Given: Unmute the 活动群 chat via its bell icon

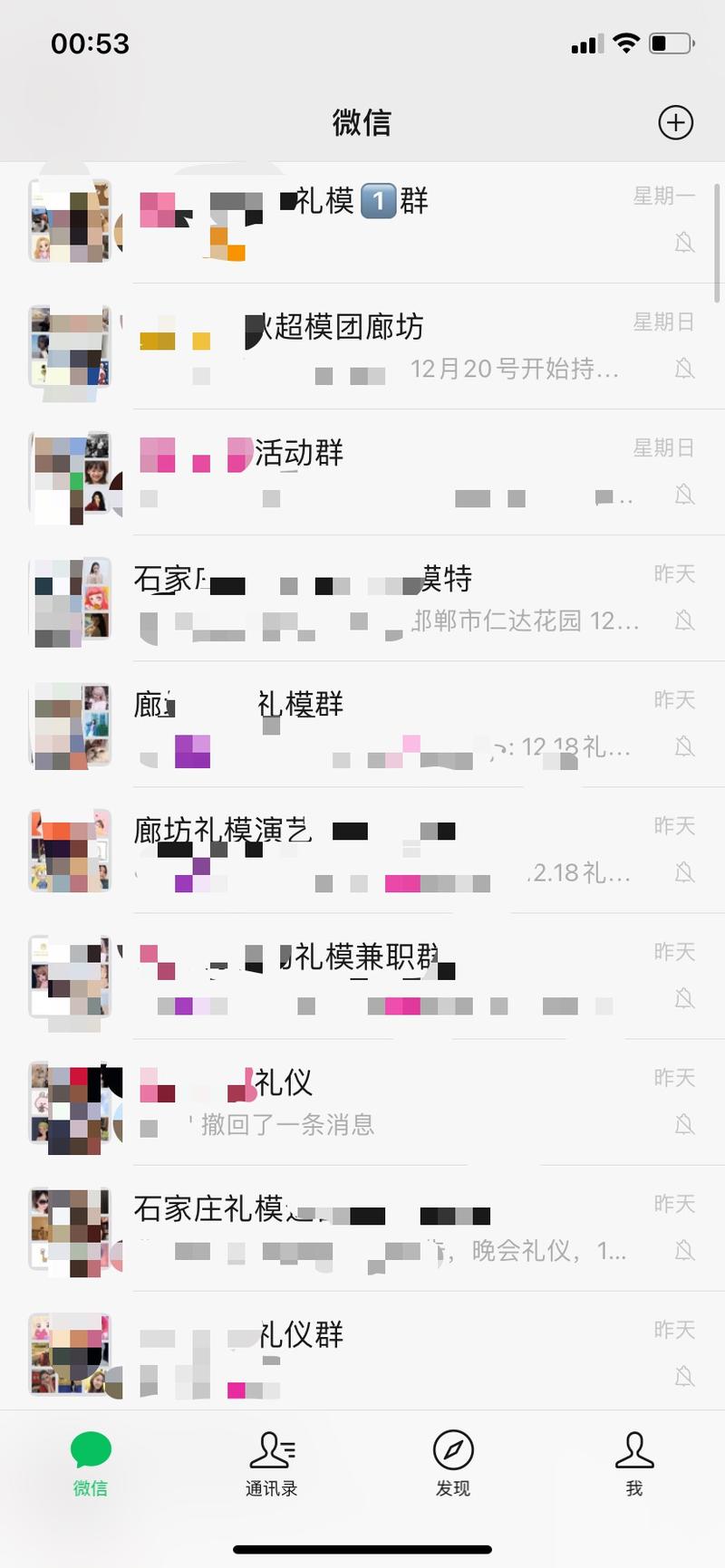Looking at the screenshot, I should tap(684, 498).
